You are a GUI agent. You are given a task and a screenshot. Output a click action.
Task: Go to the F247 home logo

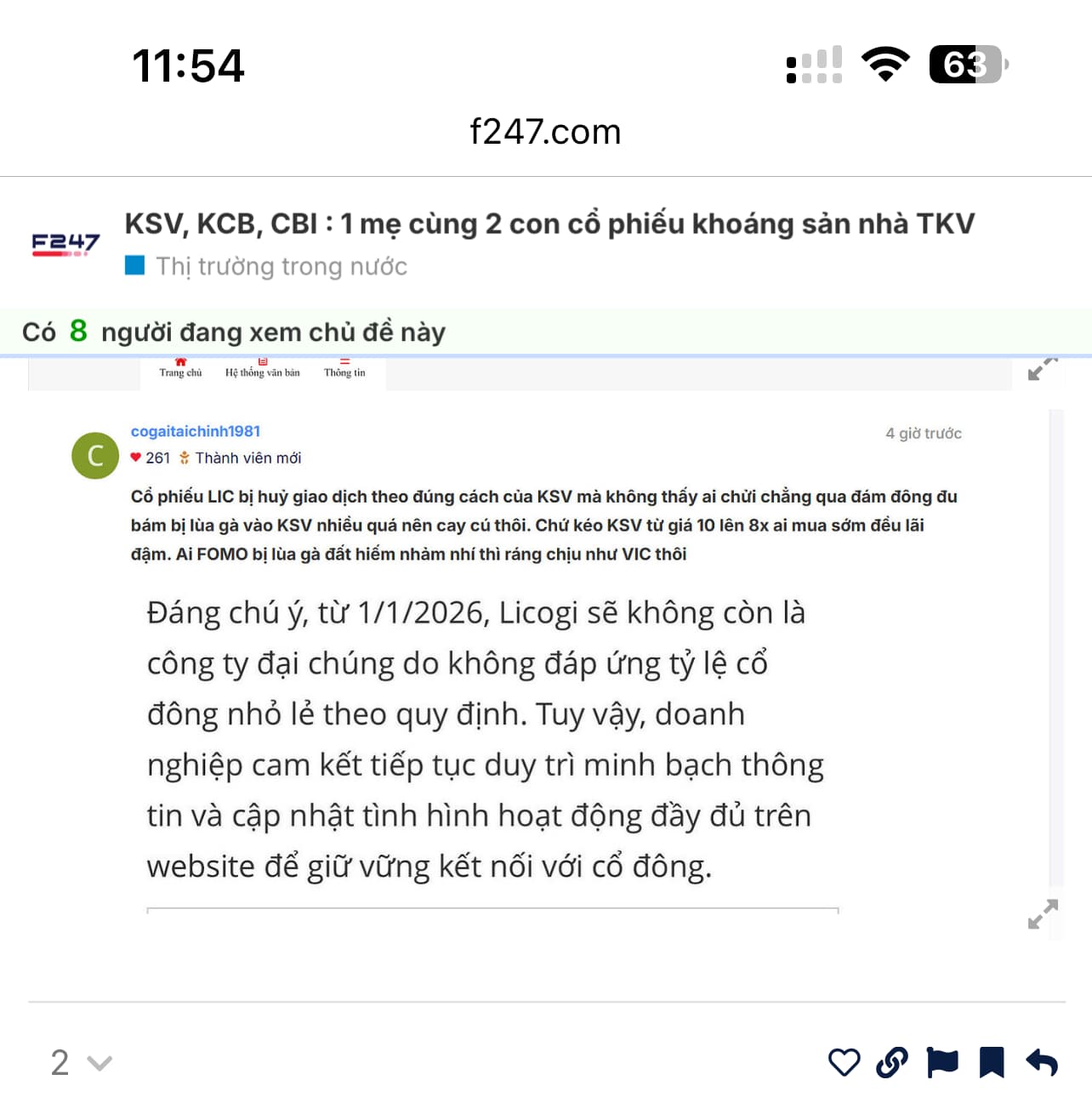pos(65,244)
